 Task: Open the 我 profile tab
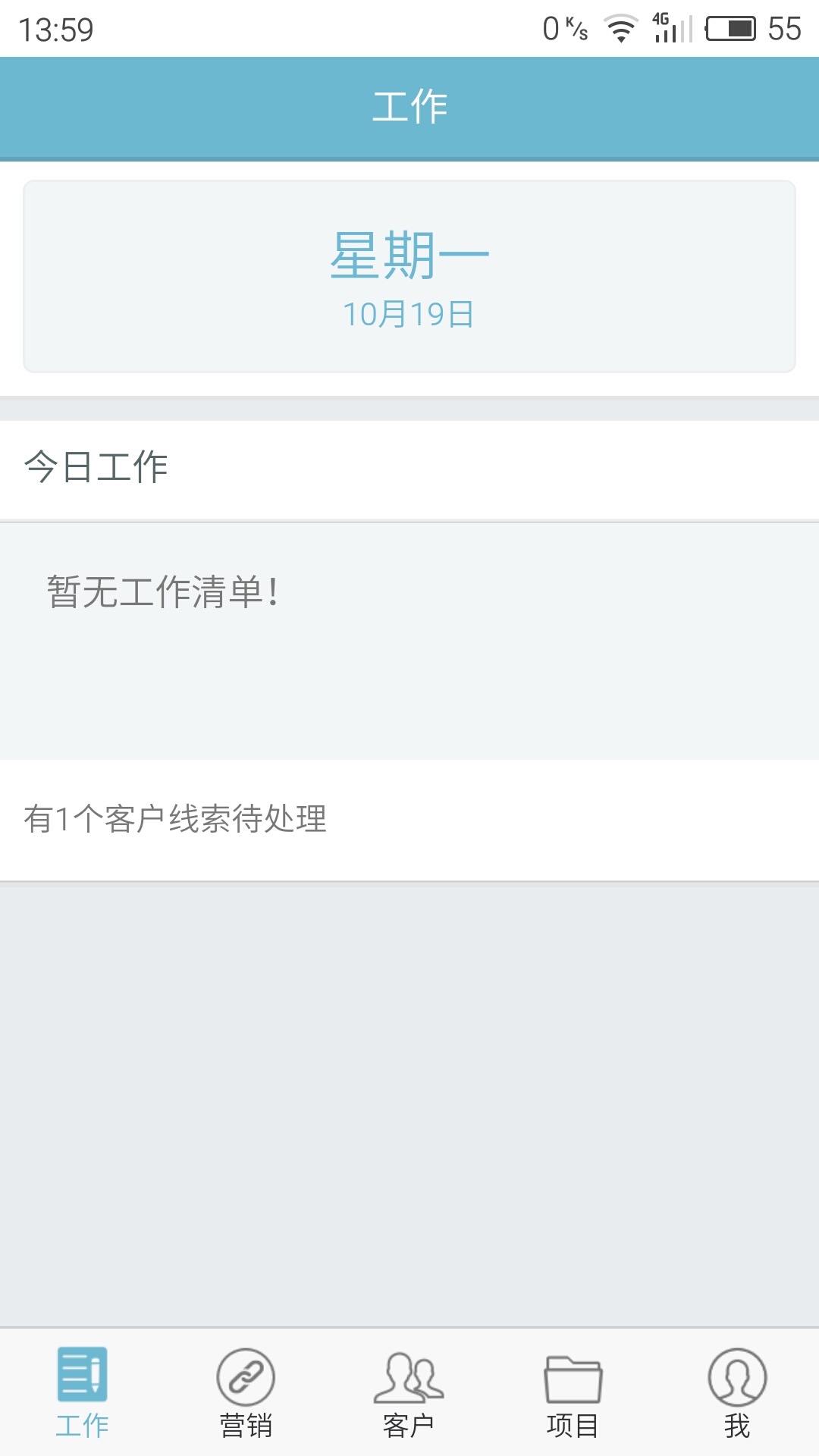[736, 1393]
